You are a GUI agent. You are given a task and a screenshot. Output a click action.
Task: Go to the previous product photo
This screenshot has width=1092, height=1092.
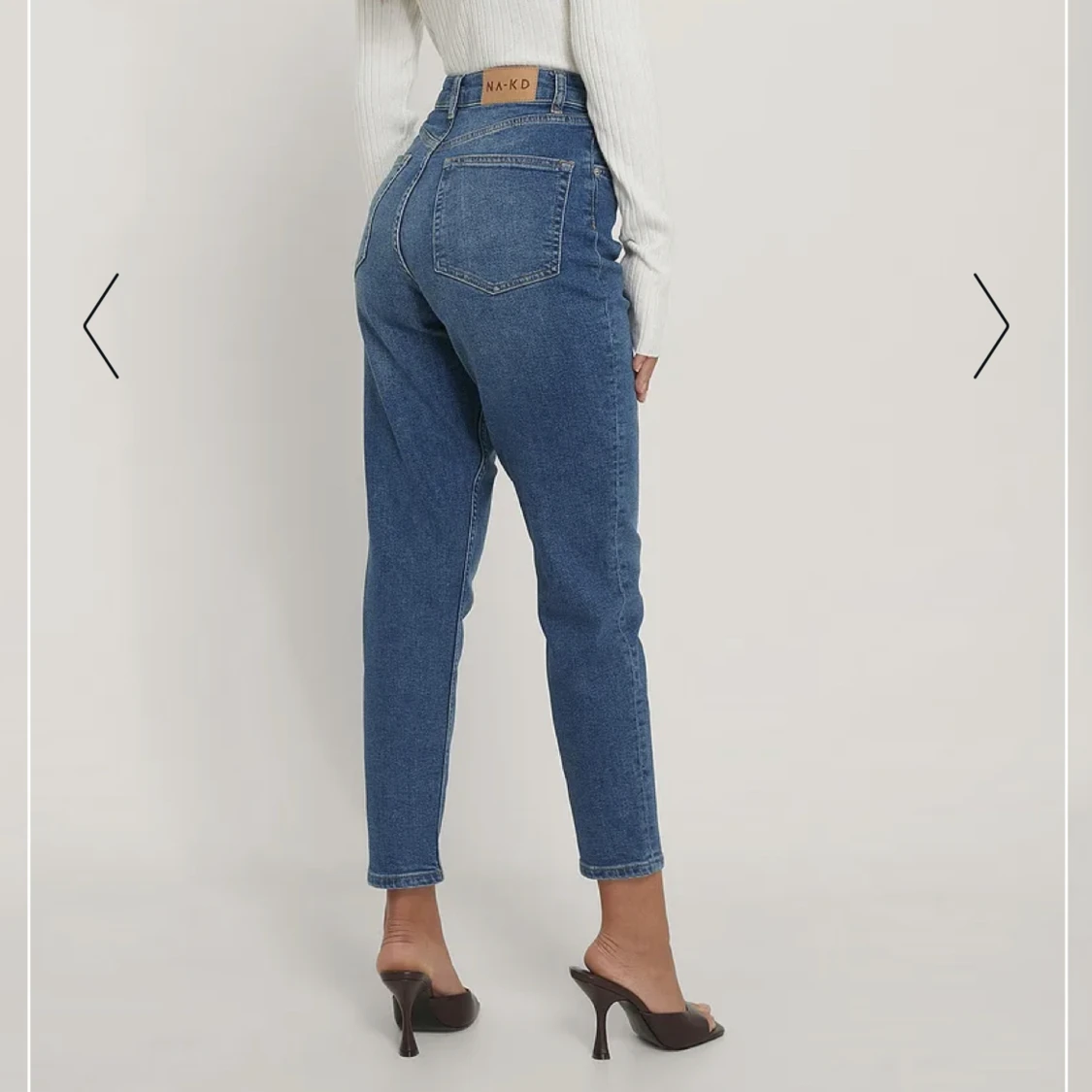[101, 326]
